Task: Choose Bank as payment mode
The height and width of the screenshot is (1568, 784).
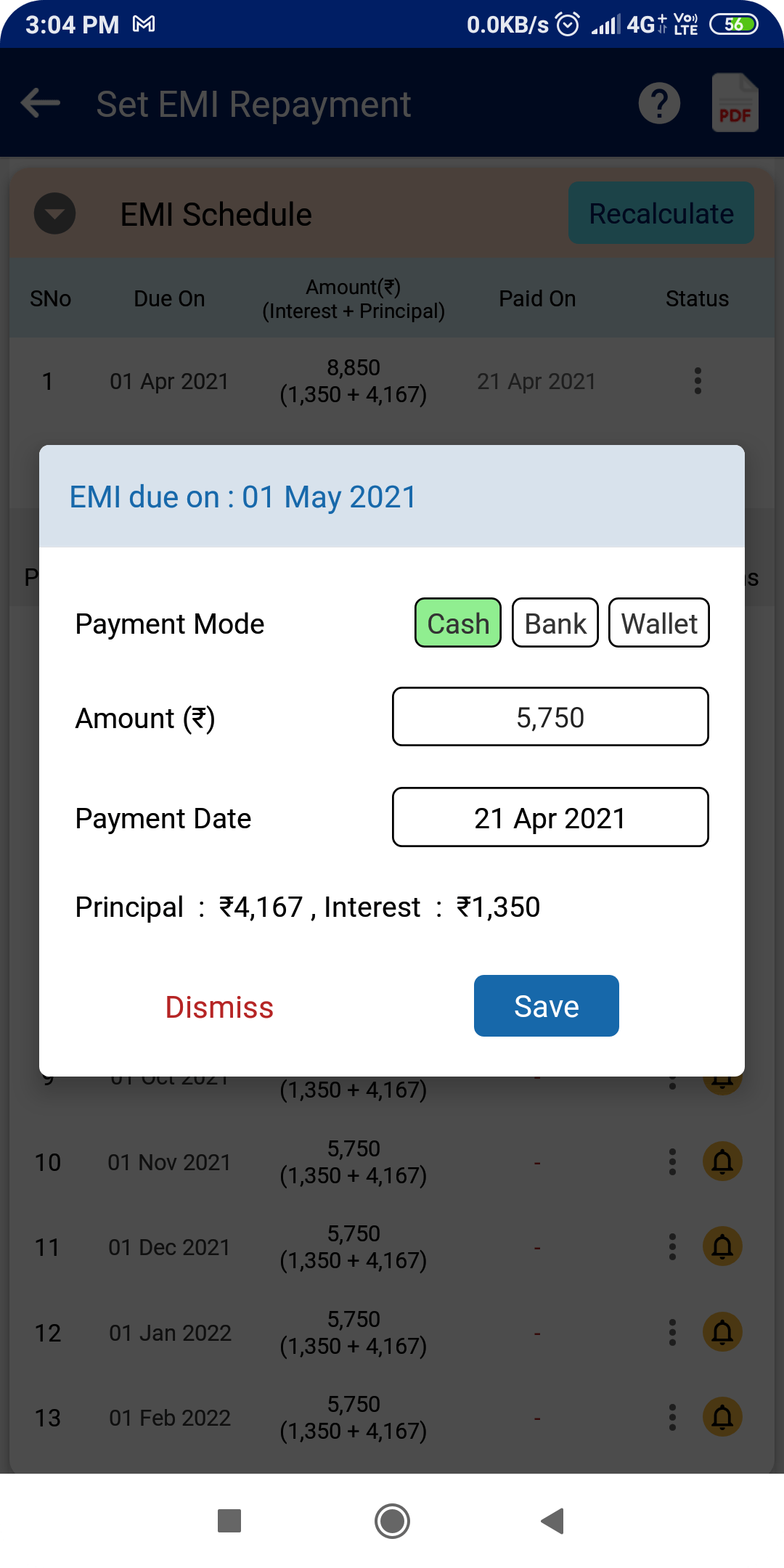Action: [x=555, y=623]
